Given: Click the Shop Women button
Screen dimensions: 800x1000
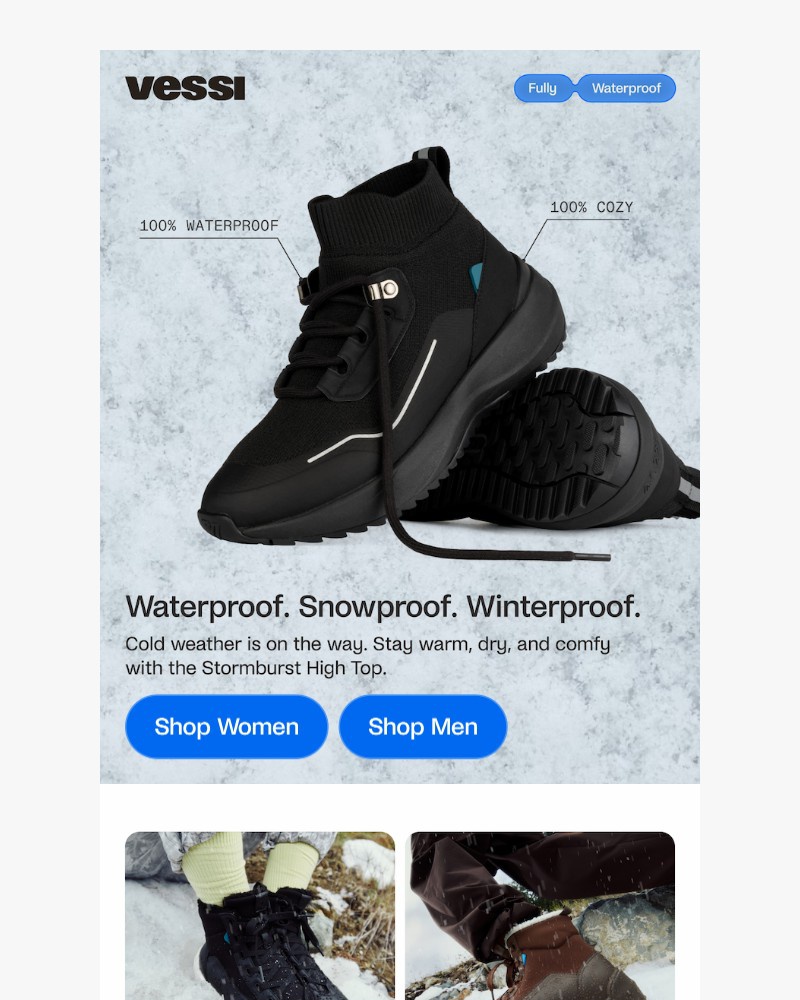Looking at the screenshot, I should pos(226,727).
